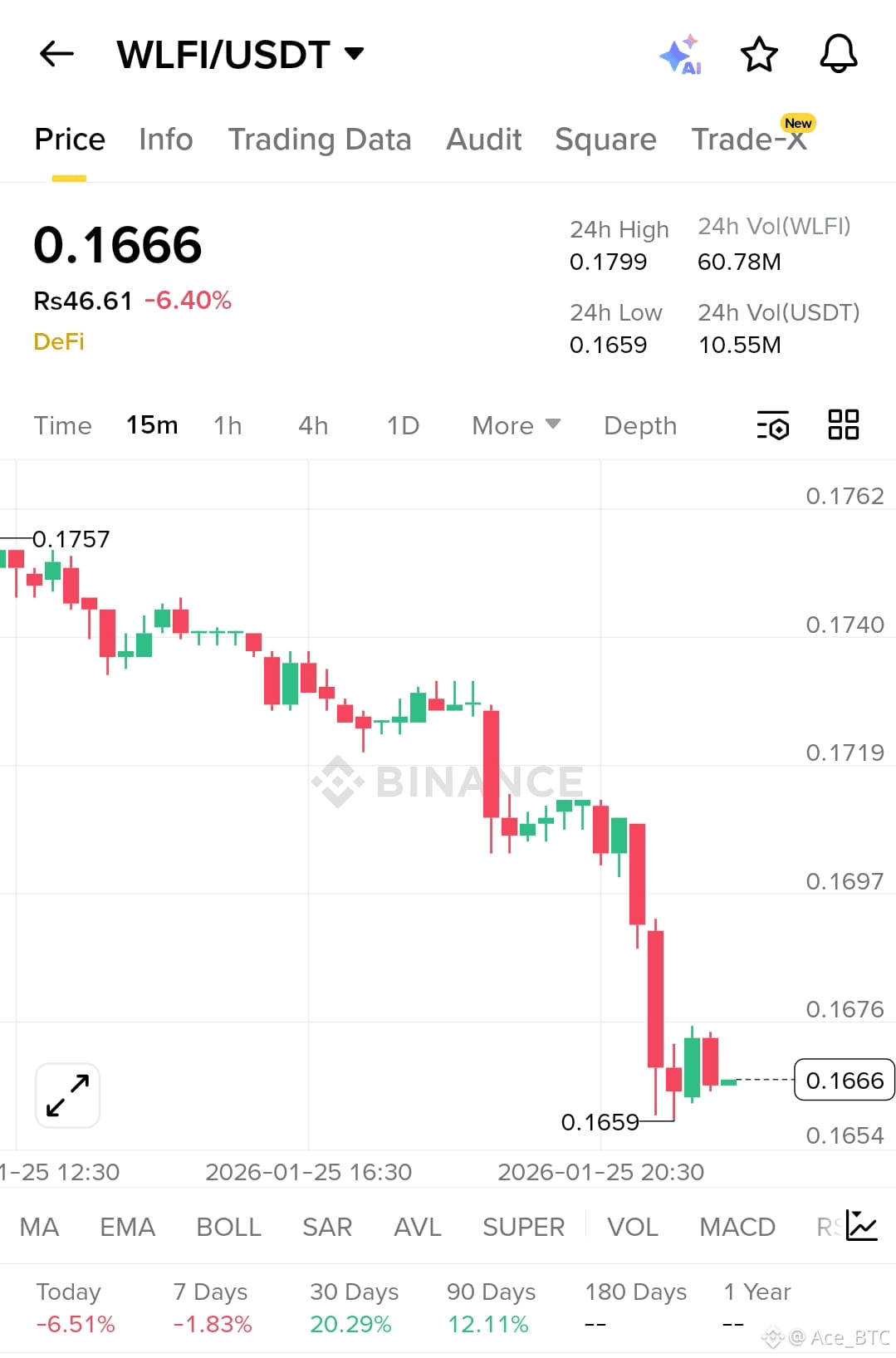Favorite WLFI/USDT with the star icon
Viewport: 896px width, 1358px height.
pos(758,55)
